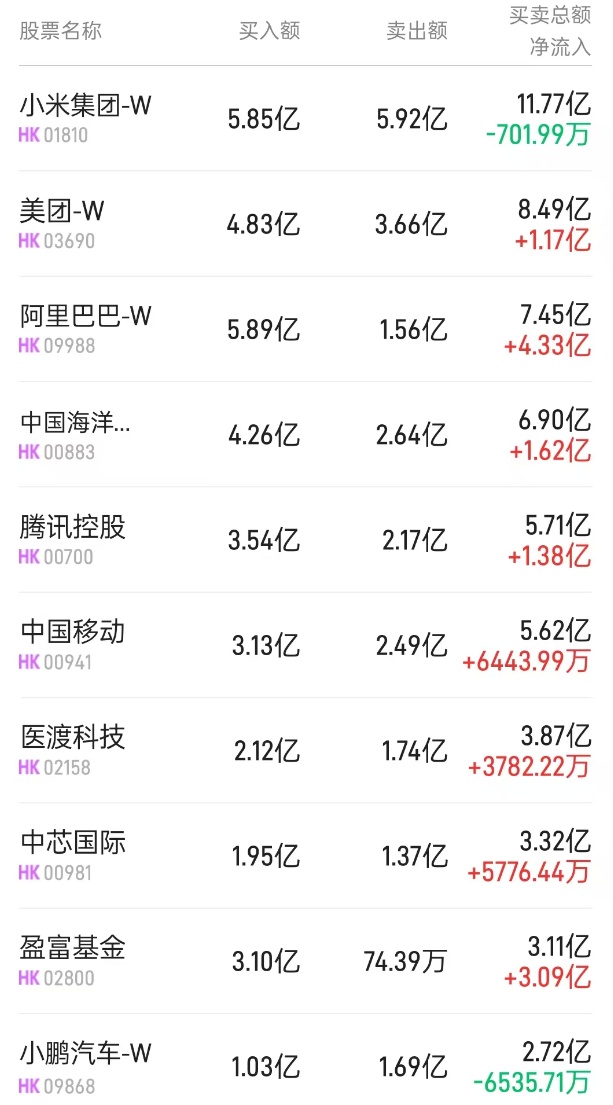Open 小鹏汽车-W stock details
Screen dimensions: 613x1105
point(86,1054)
